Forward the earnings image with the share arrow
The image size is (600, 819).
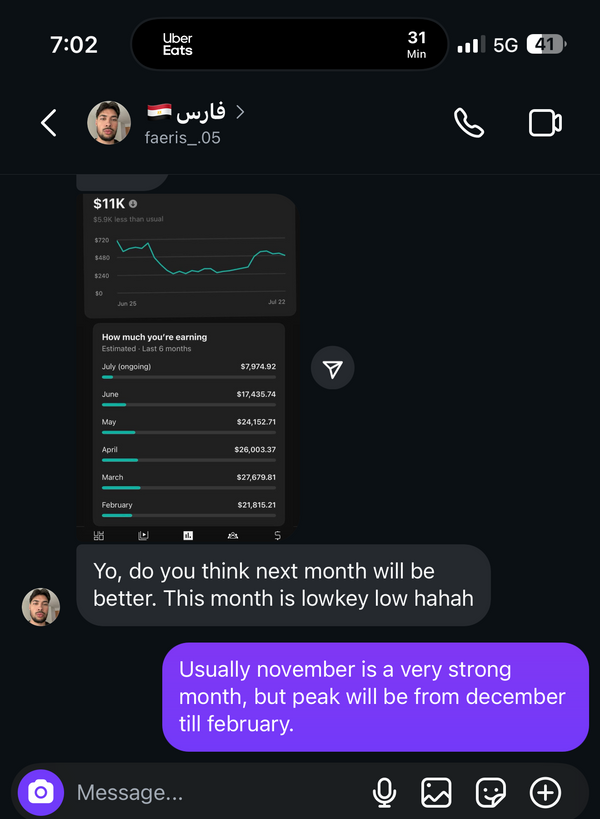(333, 369)
